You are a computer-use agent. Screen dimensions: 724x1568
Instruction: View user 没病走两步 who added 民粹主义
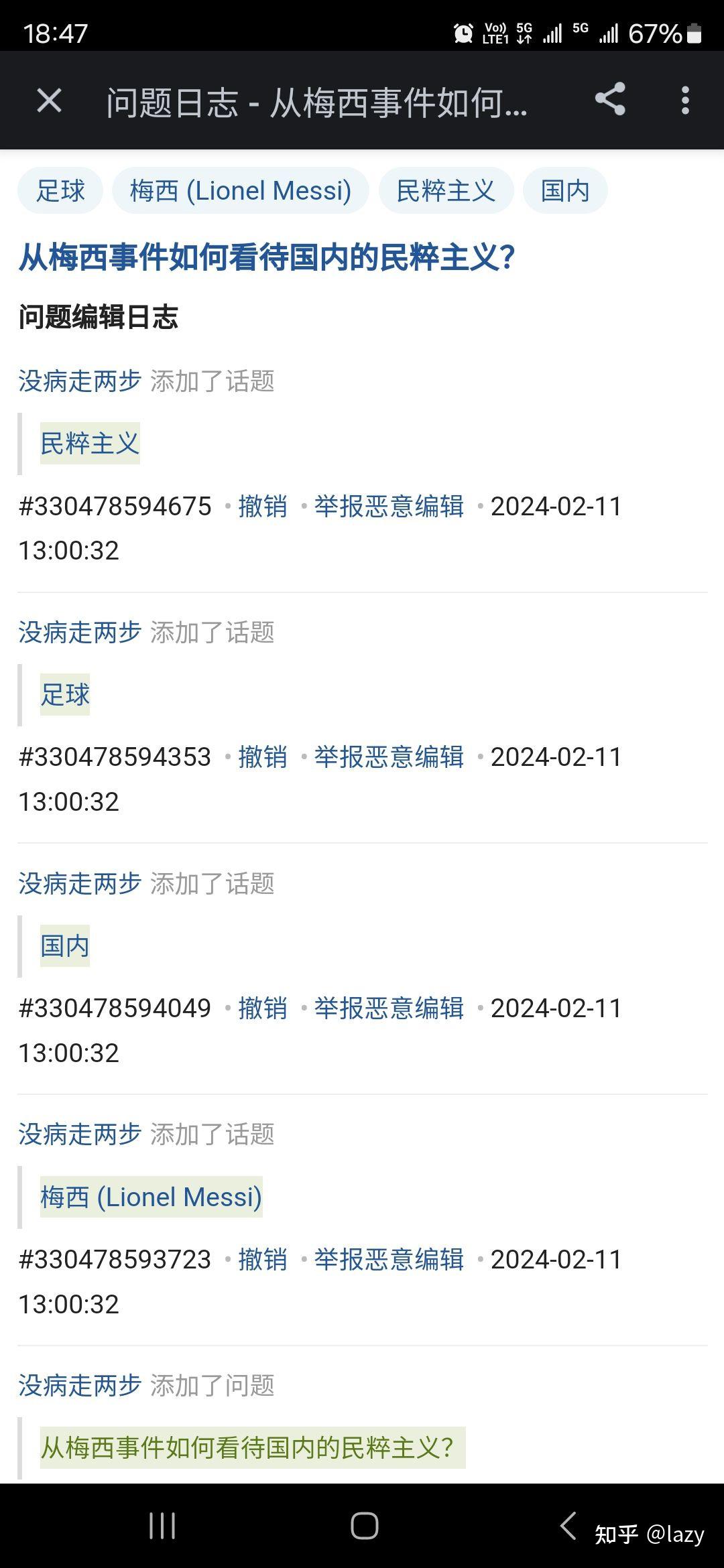(x=80, y=381)
